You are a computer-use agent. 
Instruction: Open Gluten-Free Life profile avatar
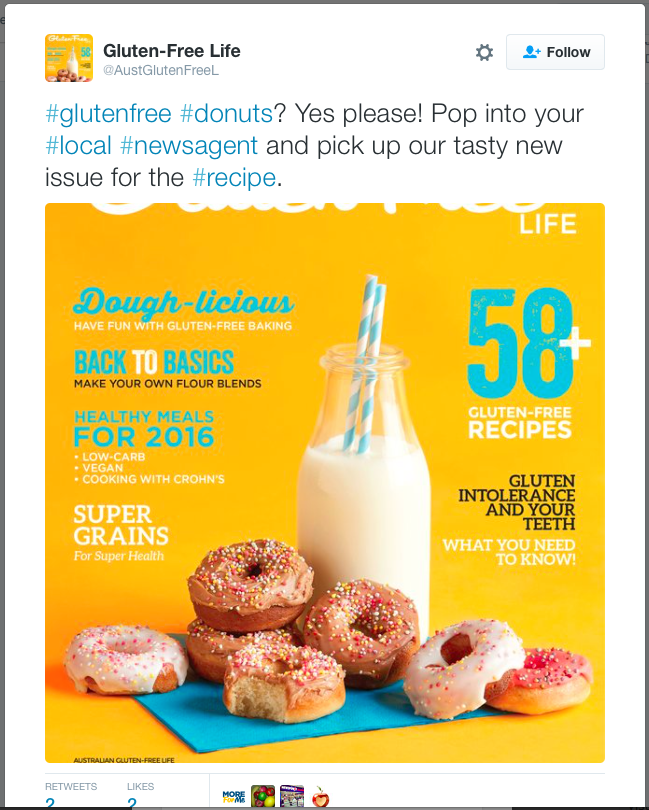69,58
